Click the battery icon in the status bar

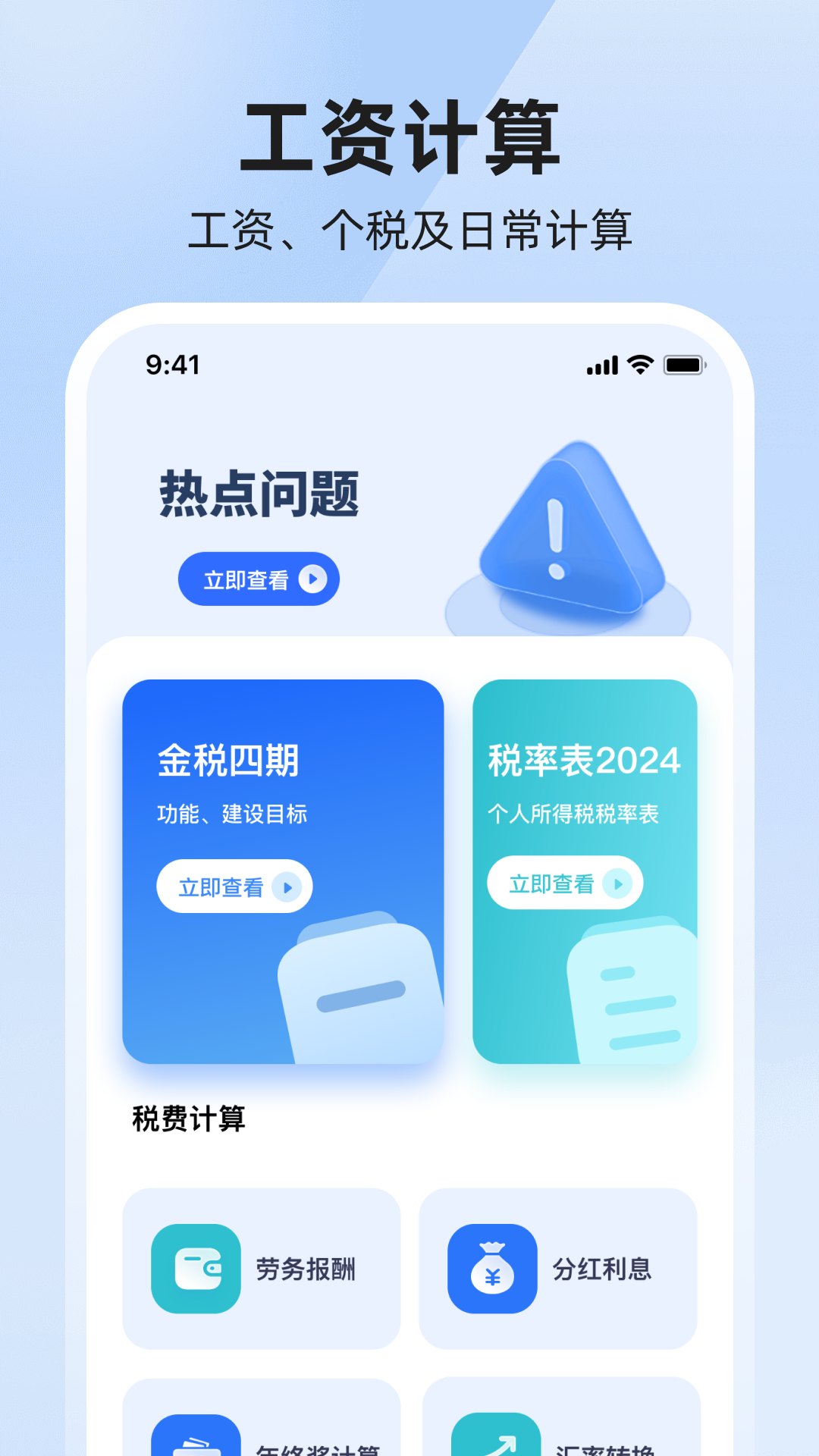click(x=683, y=366)
